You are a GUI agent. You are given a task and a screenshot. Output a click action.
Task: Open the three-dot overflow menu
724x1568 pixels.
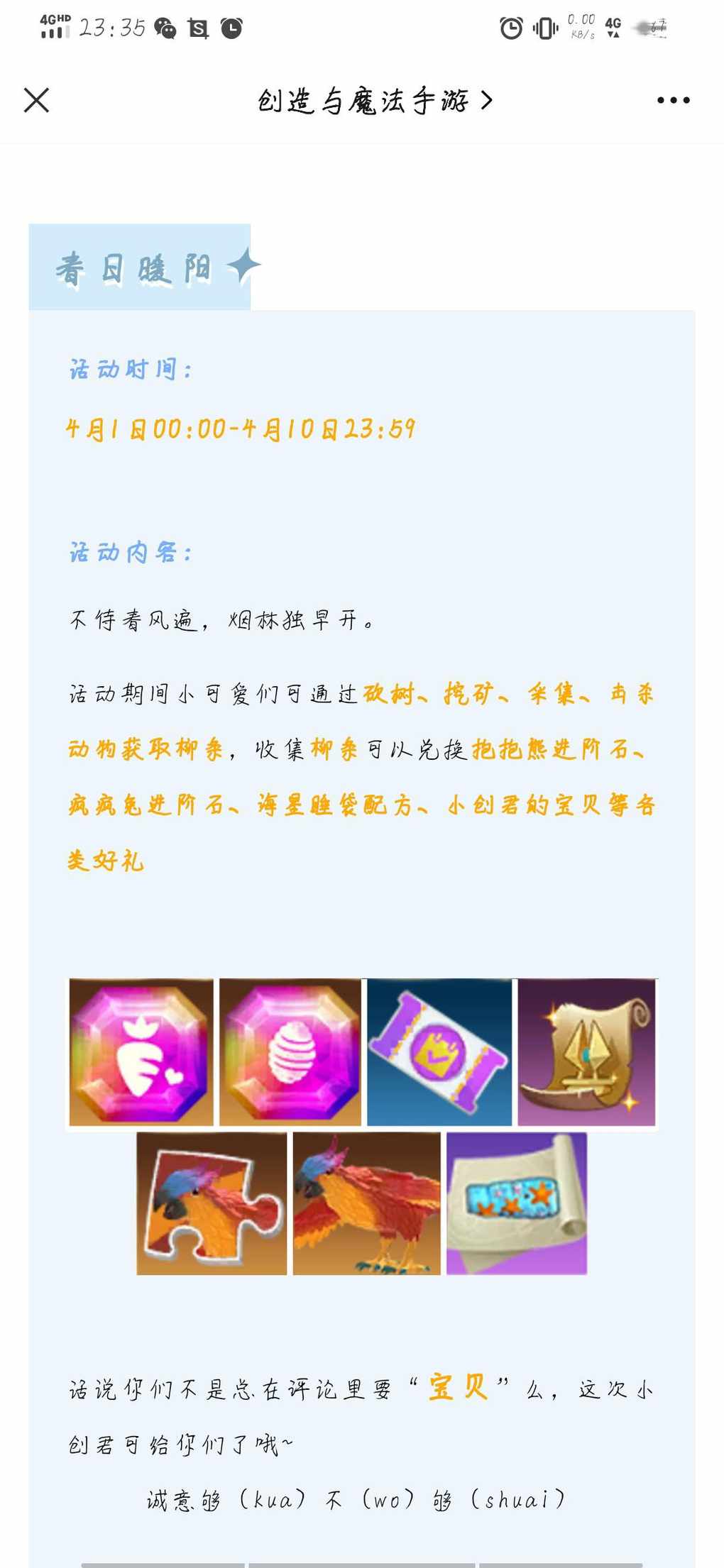coord(672,101)
